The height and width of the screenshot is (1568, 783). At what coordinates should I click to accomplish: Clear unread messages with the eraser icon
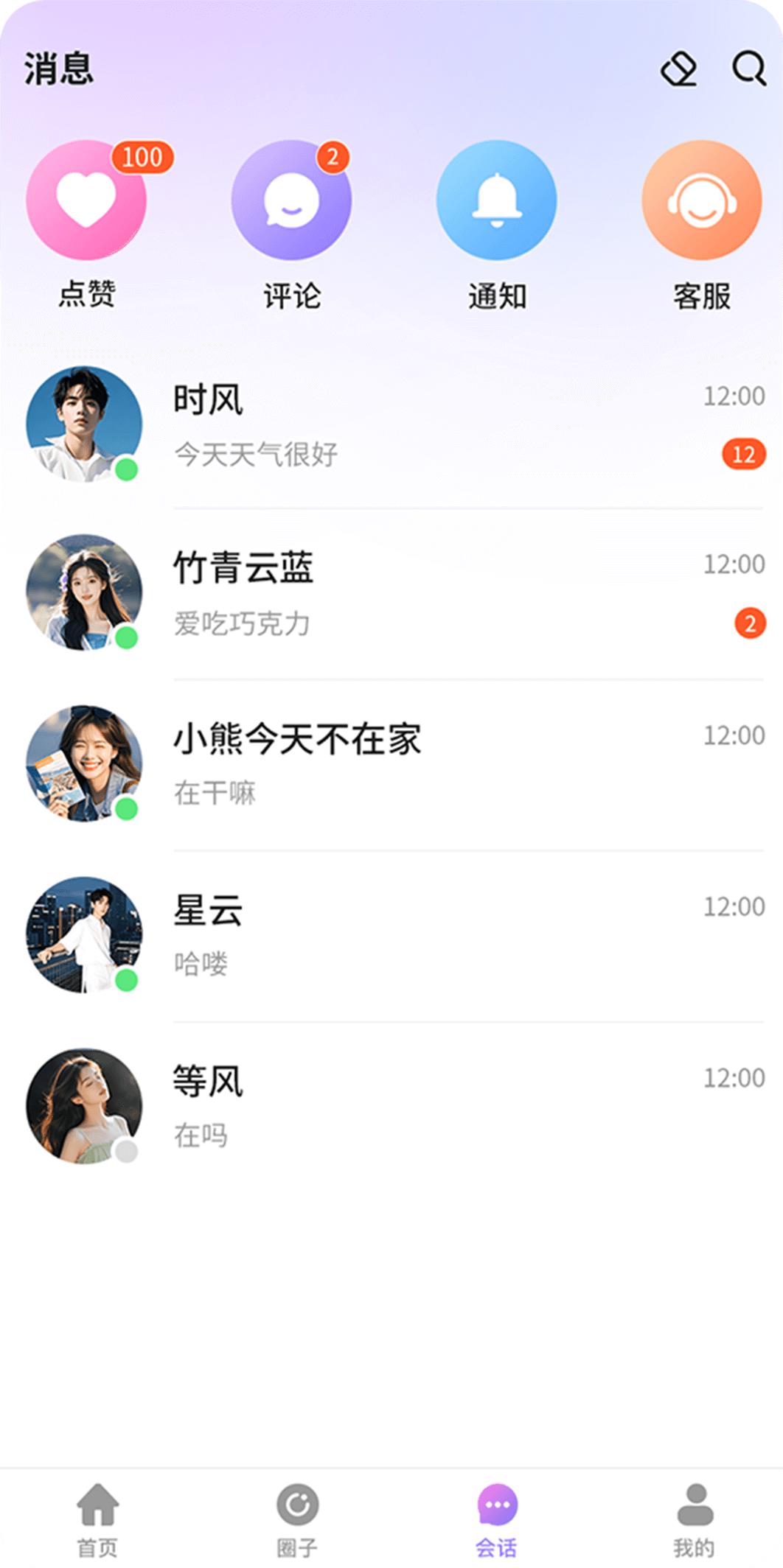679,69
